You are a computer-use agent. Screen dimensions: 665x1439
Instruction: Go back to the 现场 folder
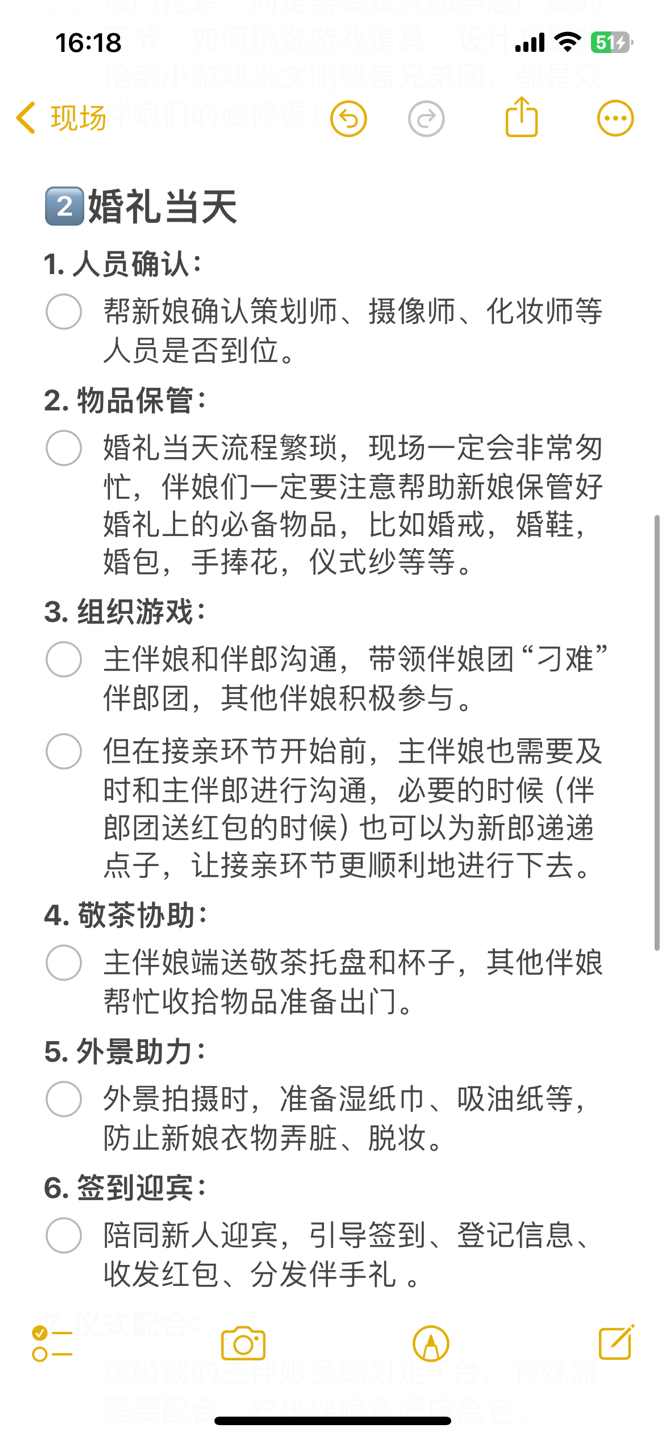pos(61,118)
